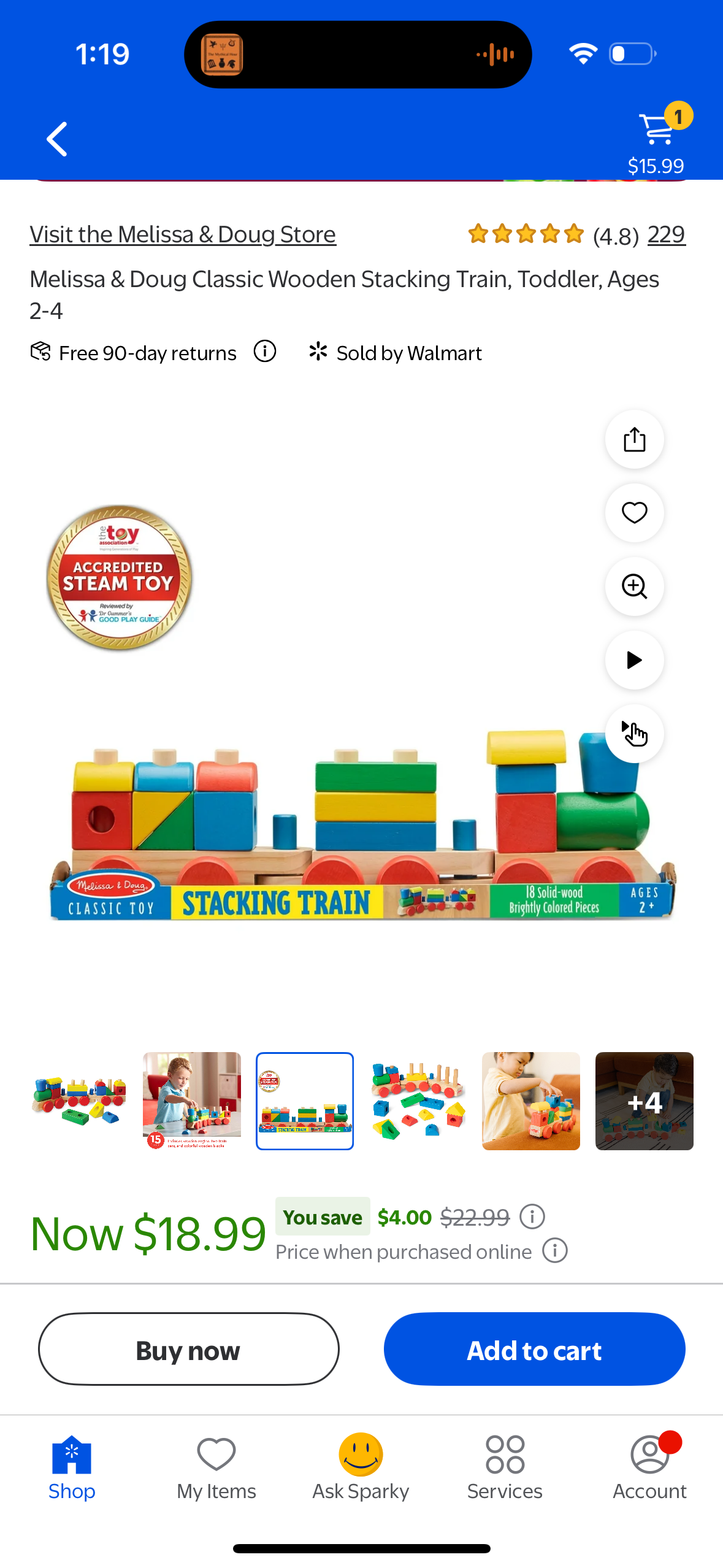The height and width of the screenshot is (1568, 723).
Task: Add the stacking train to cart
Action: 534,1349
